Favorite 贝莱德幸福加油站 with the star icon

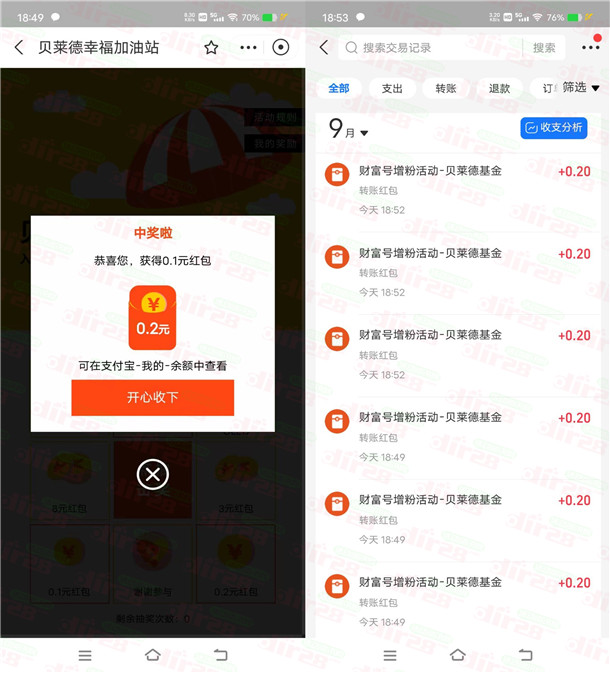click(211, 48)
